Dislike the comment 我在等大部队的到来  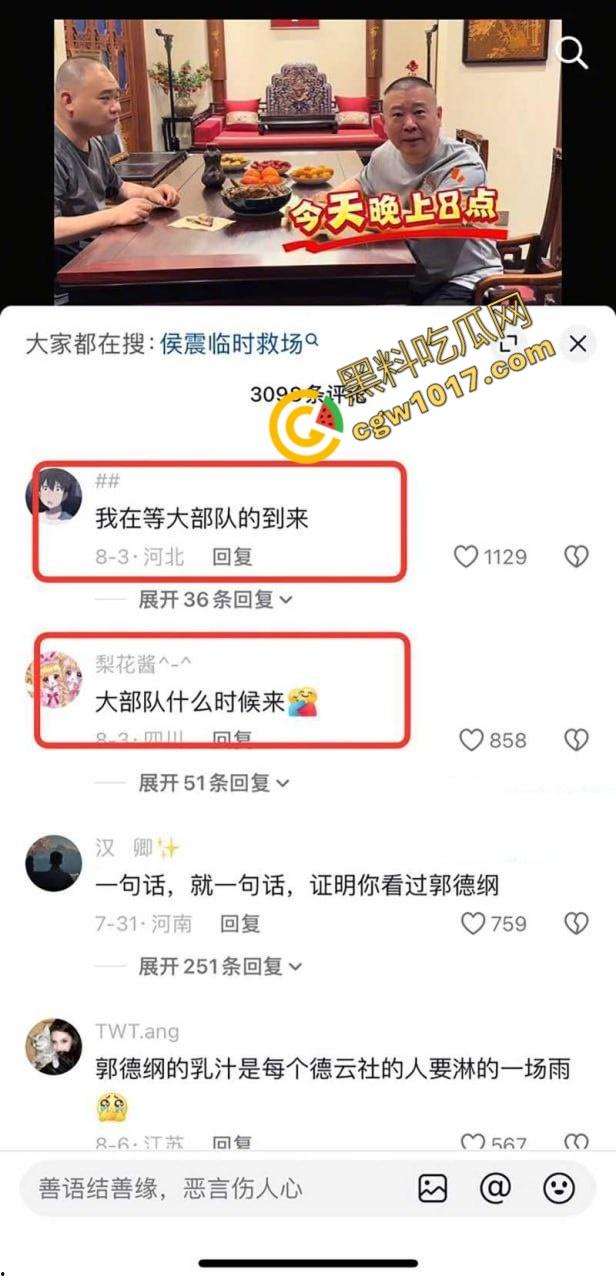coord(576,557)
